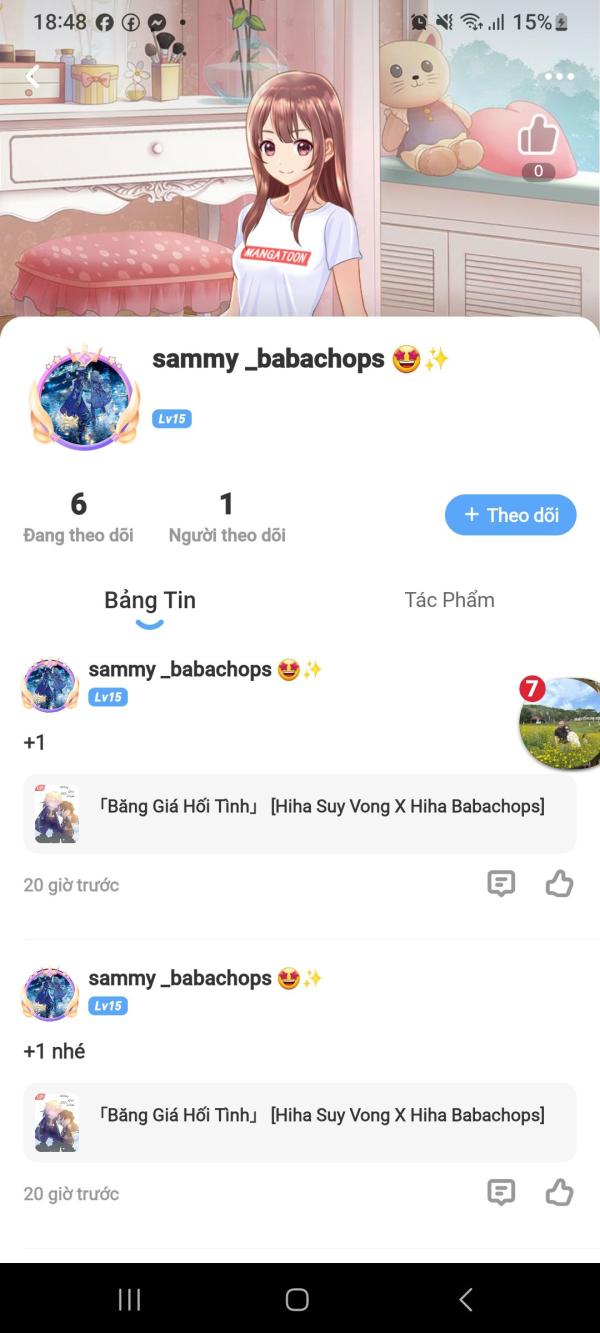Like the +1 post

[x=559, y=884]
